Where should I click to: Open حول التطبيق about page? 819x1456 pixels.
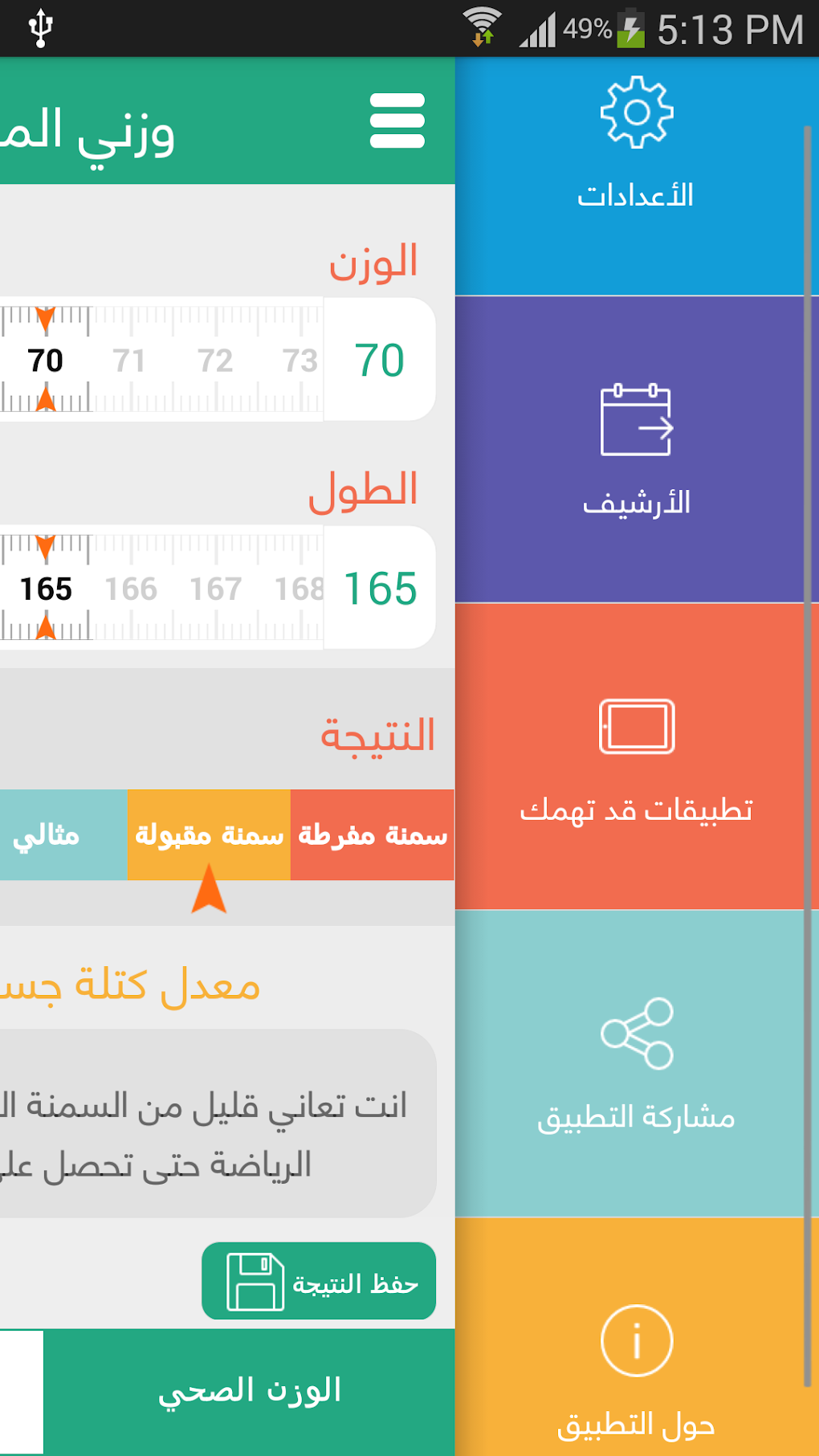(x=636, y=1337)
